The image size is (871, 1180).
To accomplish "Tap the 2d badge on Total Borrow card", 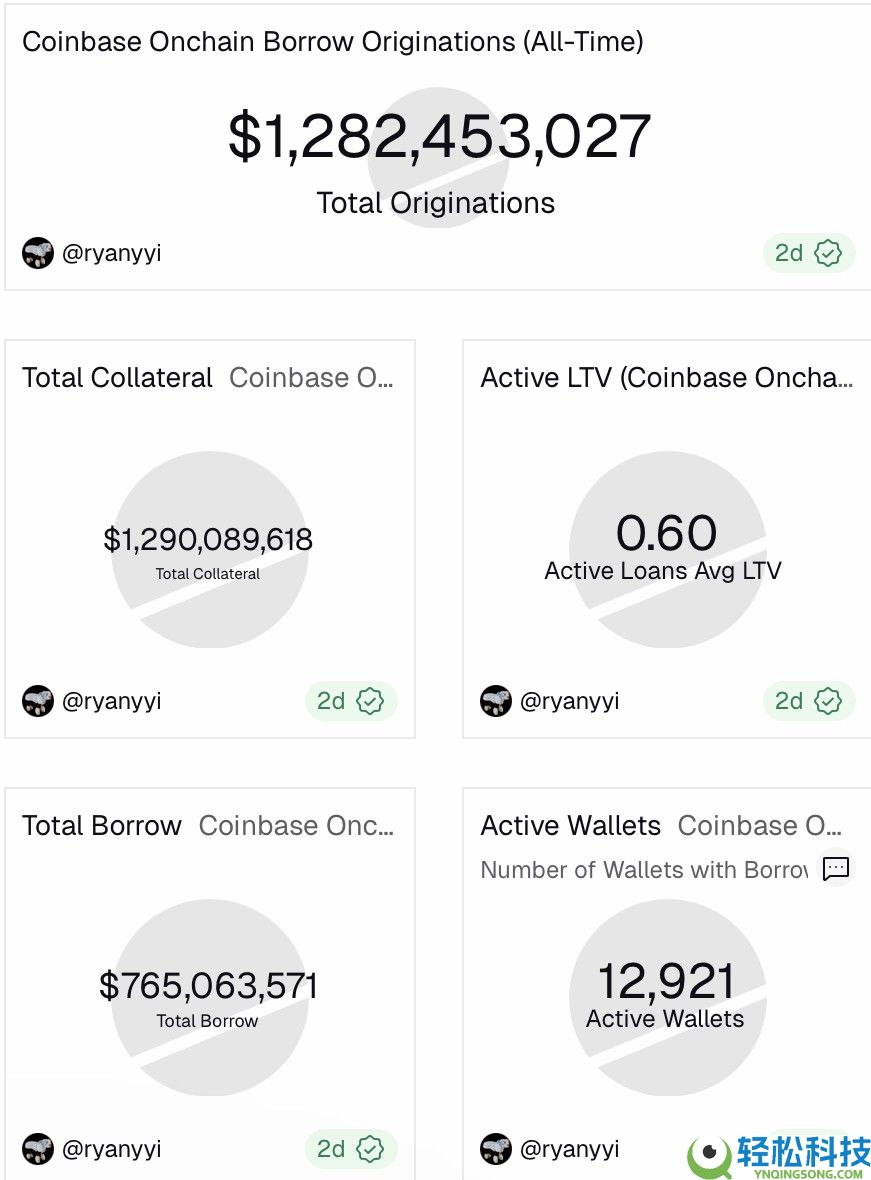I will point(350,1149).
